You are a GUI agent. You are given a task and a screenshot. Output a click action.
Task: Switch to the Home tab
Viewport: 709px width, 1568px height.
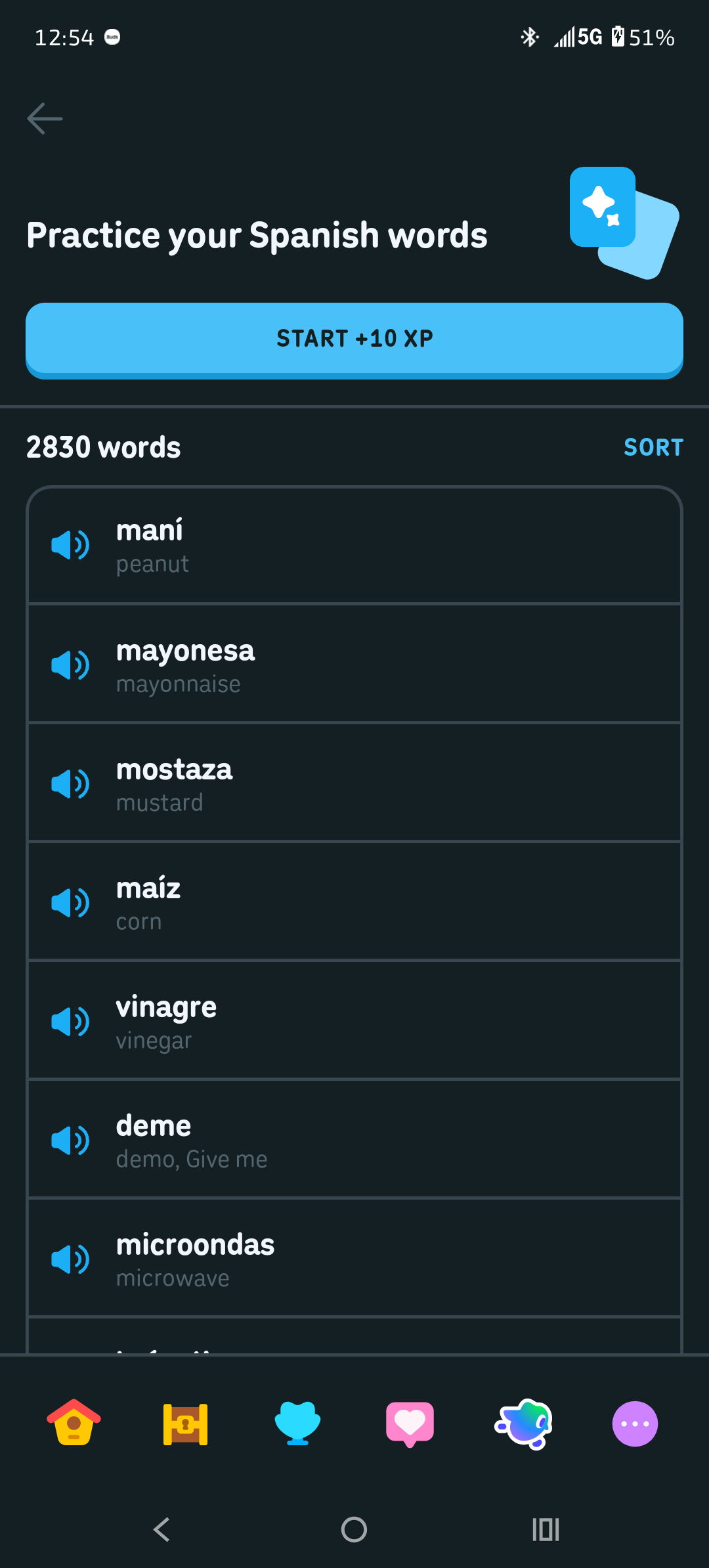[x=74, y=1424]
